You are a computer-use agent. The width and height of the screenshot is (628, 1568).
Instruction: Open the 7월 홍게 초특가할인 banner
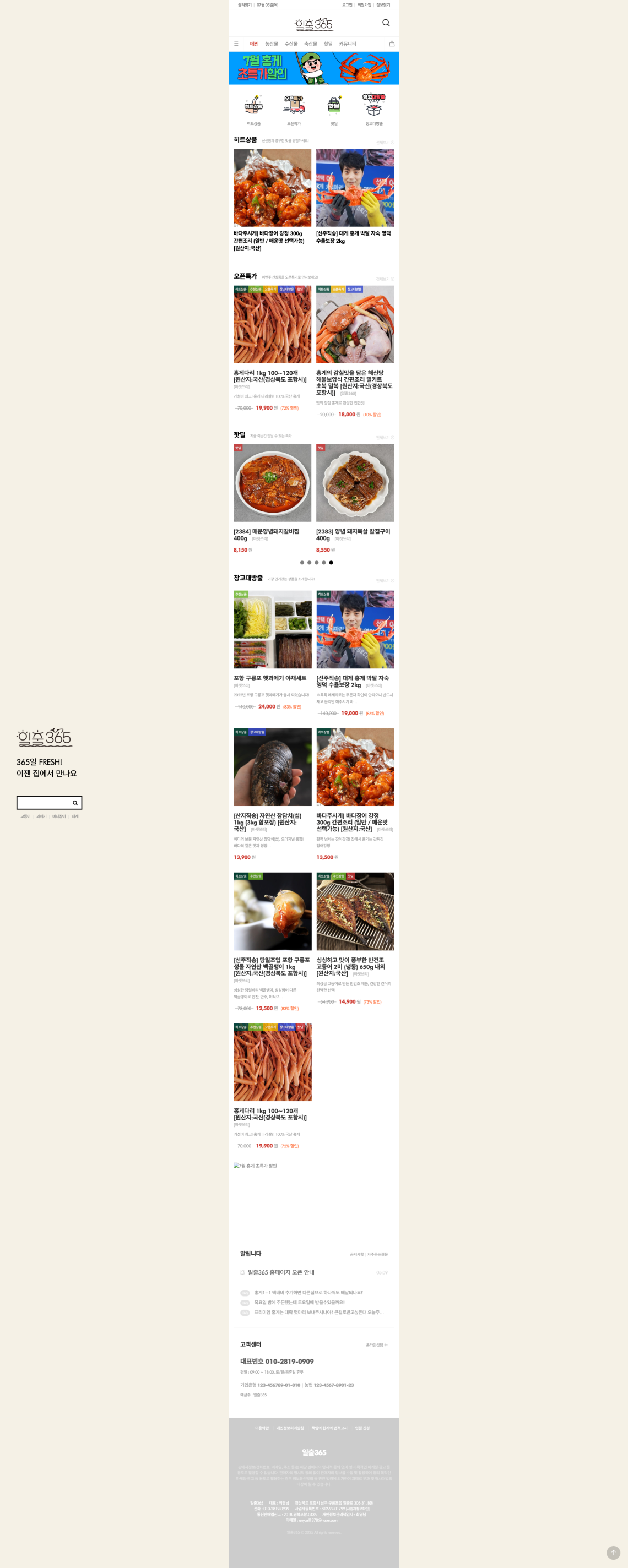click(313, 68)
